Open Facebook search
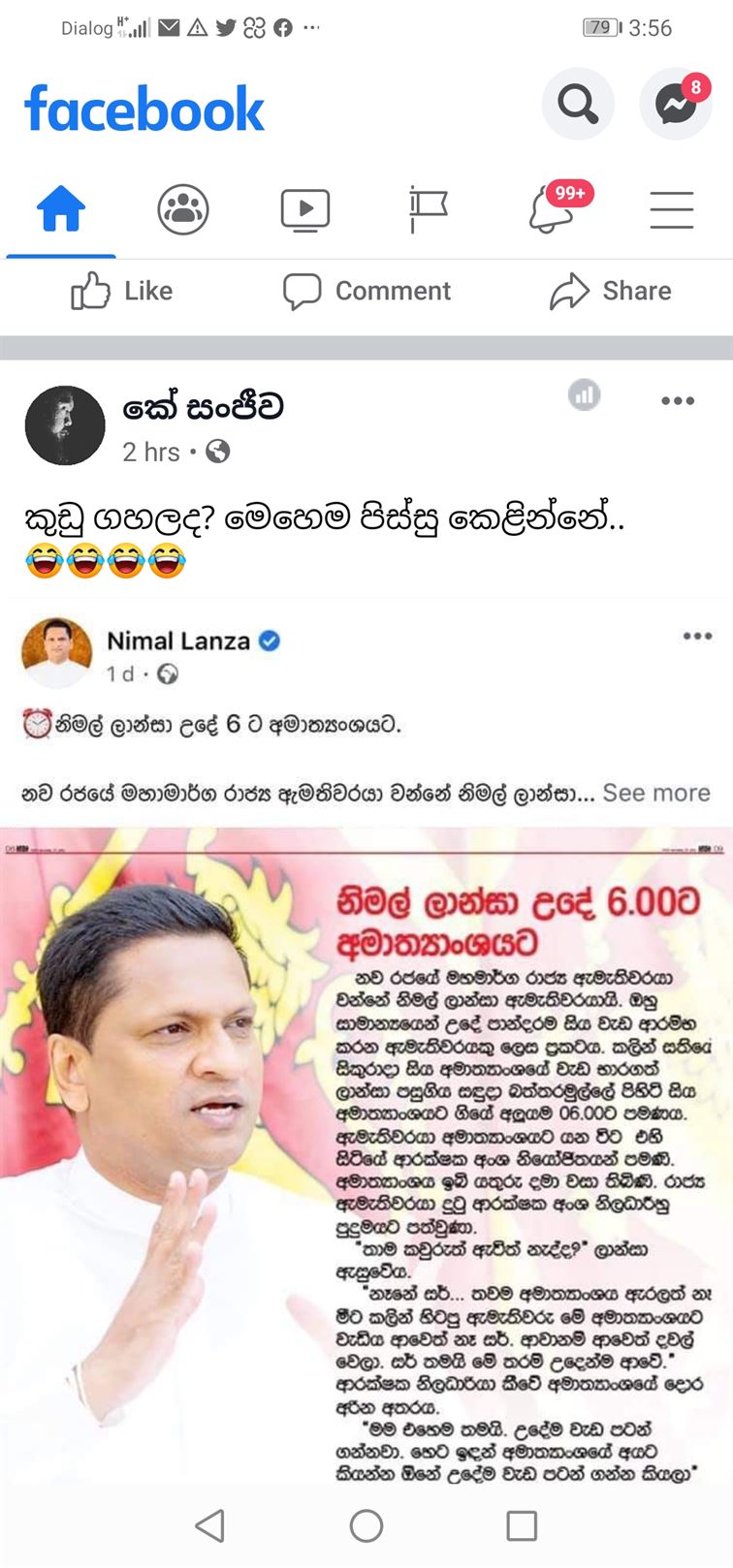733x1568 pixels. pos(578,103)
